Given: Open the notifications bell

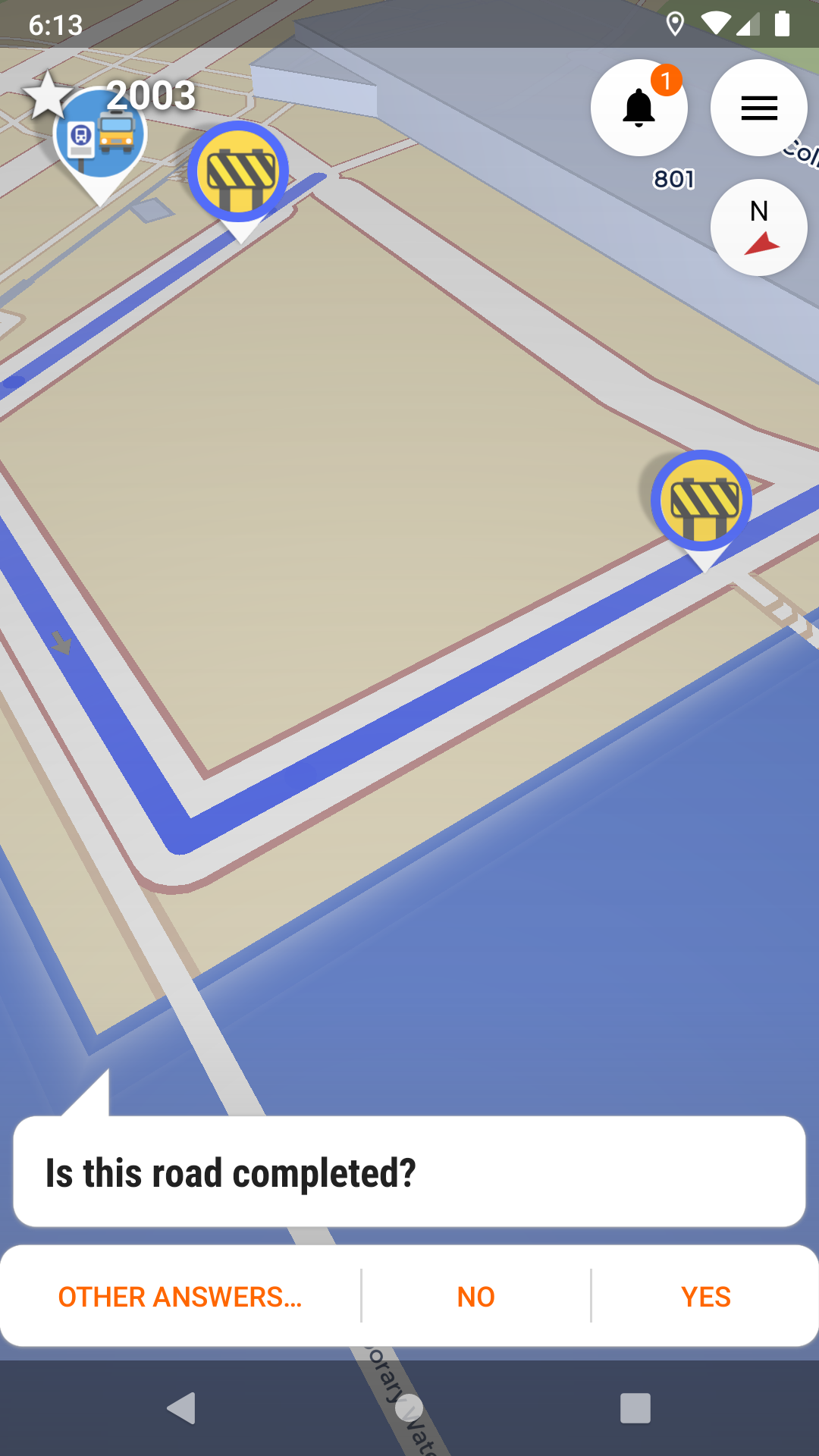Looking at the screenshot, I should (639, 108).
